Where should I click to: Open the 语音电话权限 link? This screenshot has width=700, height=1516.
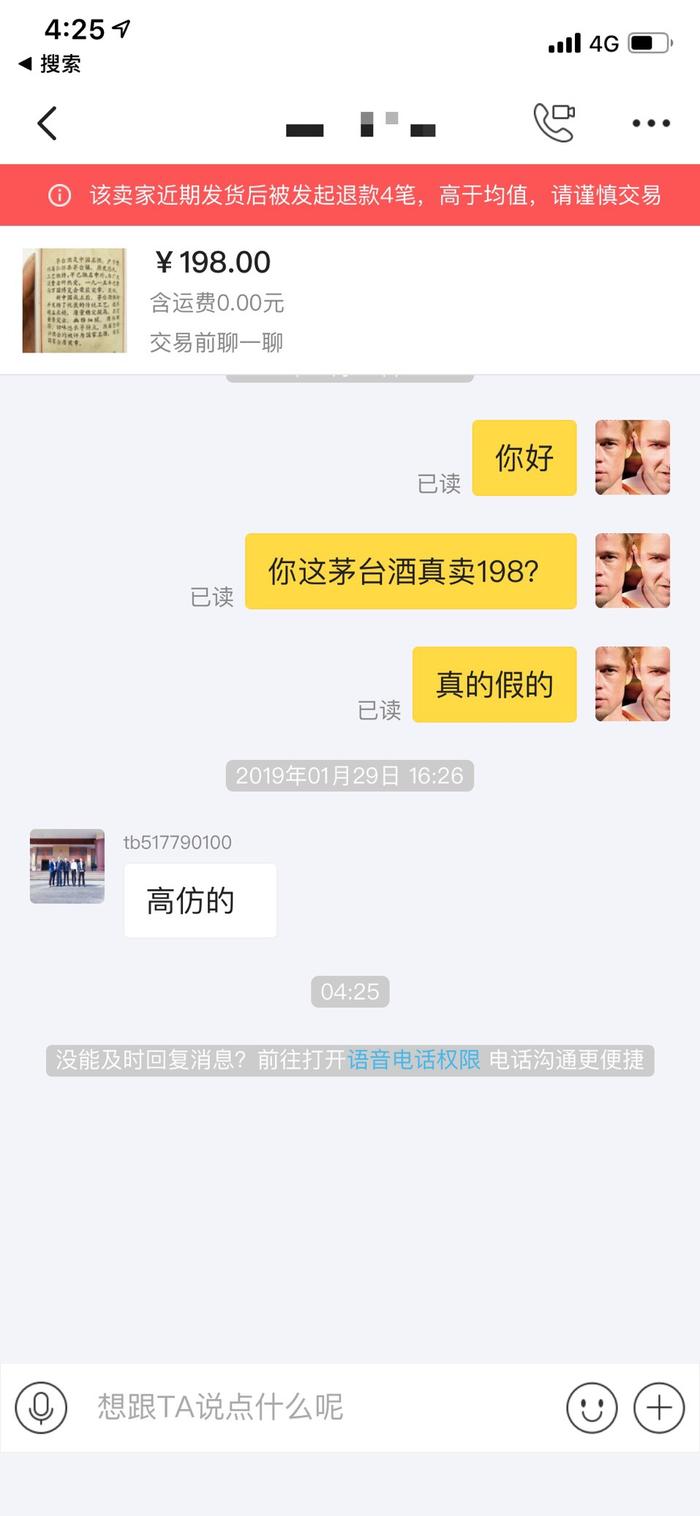click(414, 1060)
